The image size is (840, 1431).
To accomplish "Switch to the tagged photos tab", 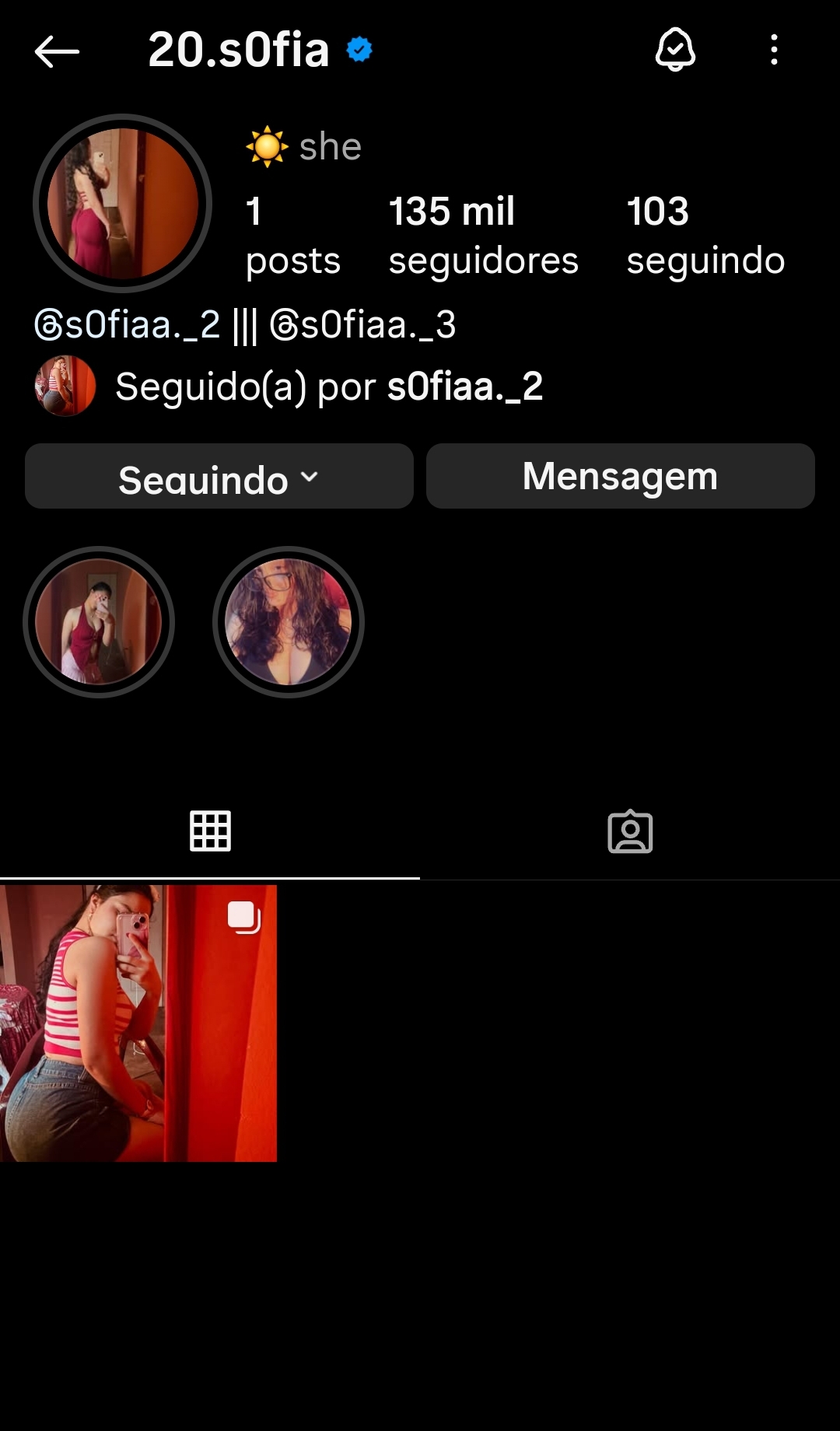I will tap(630, 831).
